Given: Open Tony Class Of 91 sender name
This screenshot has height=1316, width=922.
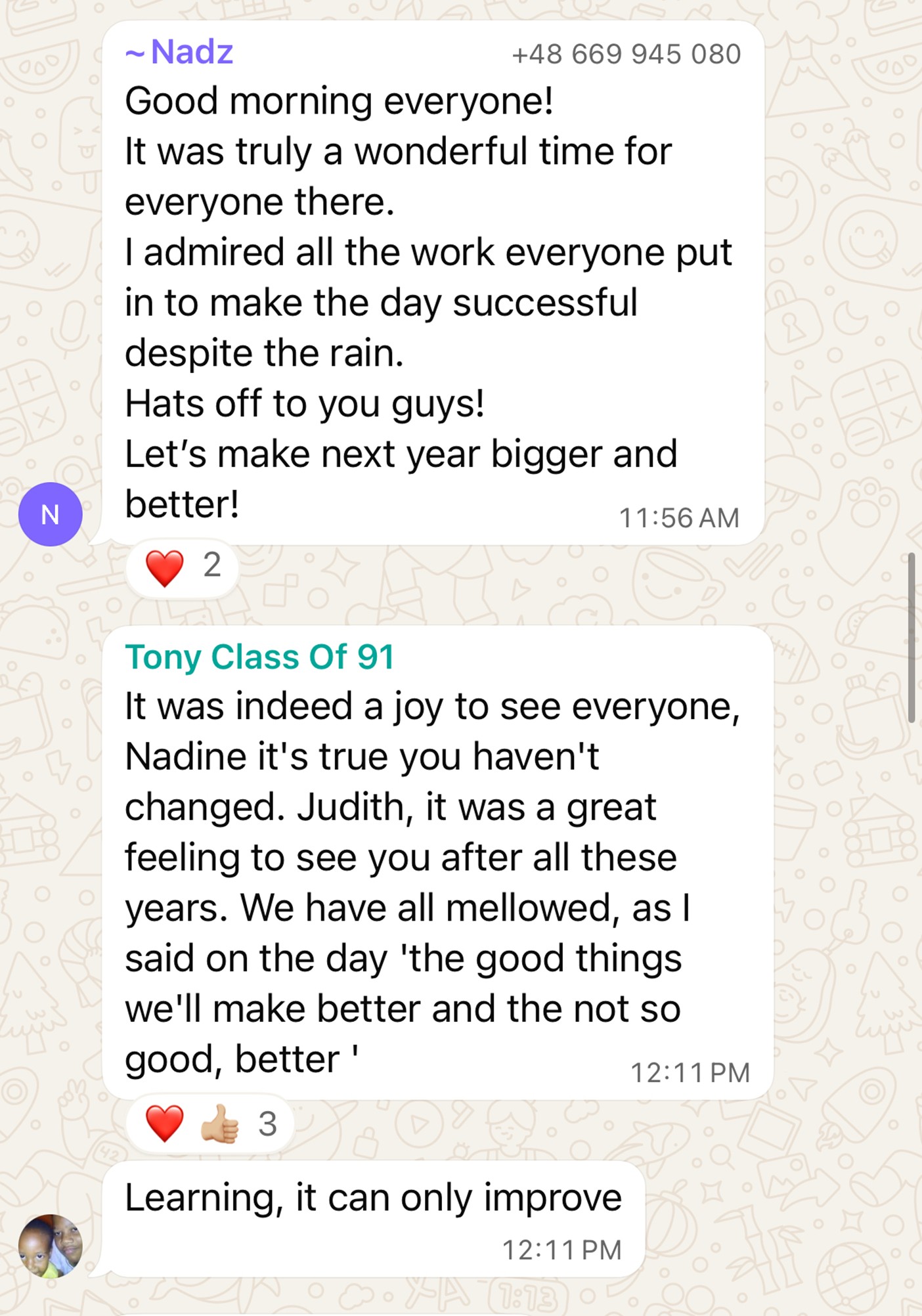Looking at the screenshot, I should pyautogui.click(x=259, y=657).
